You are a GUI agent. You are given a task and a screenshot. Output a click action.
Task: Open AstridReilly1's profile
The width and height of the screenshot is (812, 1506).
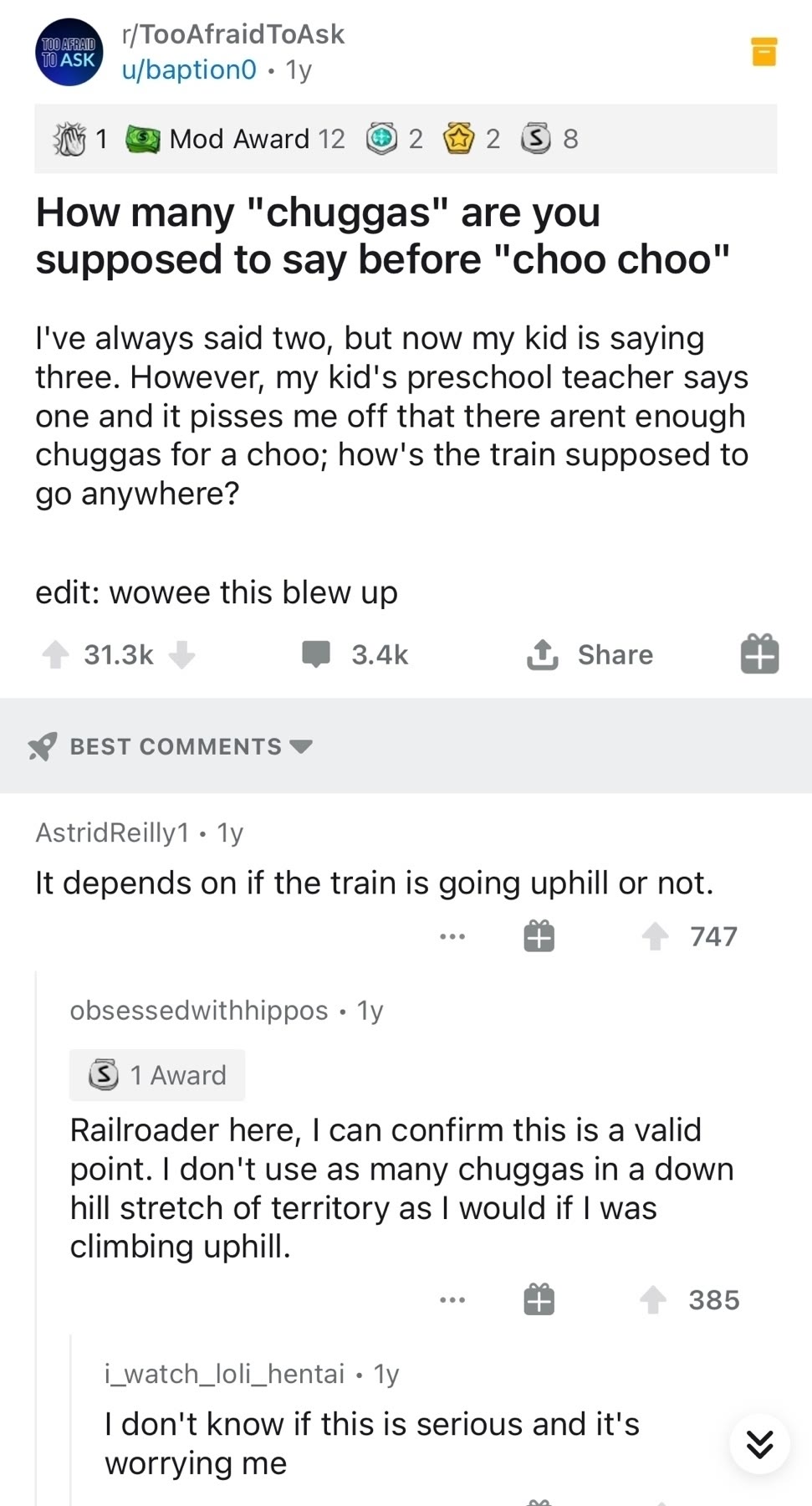112,832
